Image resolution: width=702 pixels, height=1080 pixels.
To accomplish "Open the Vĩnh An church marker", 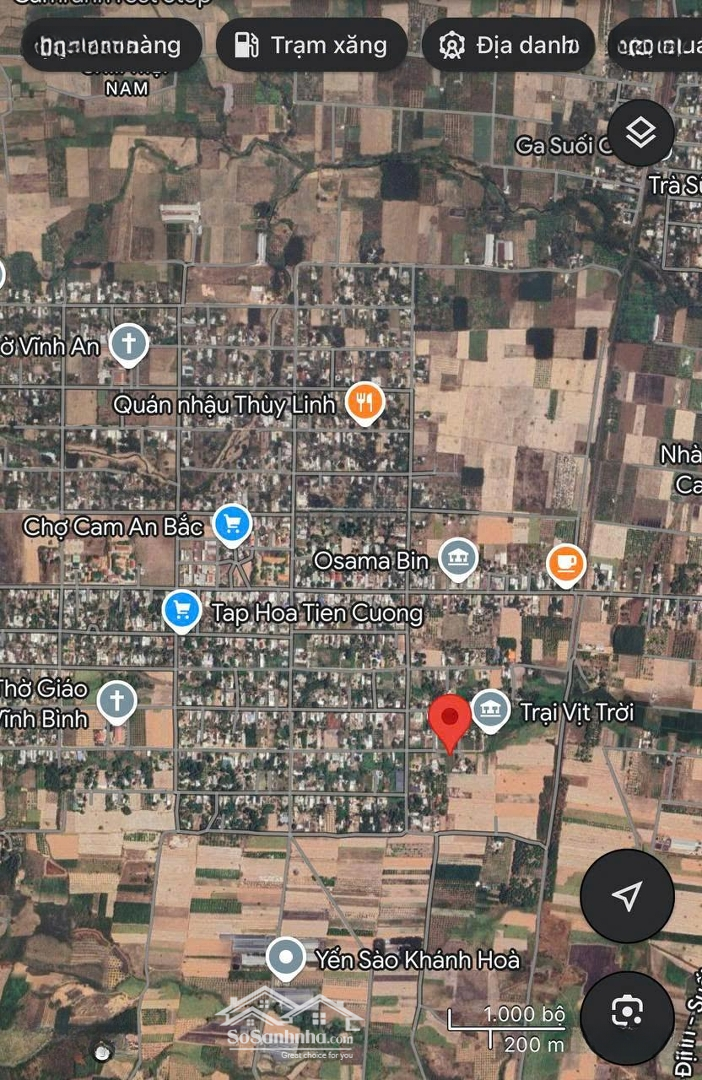I will (x=128, y=344).
